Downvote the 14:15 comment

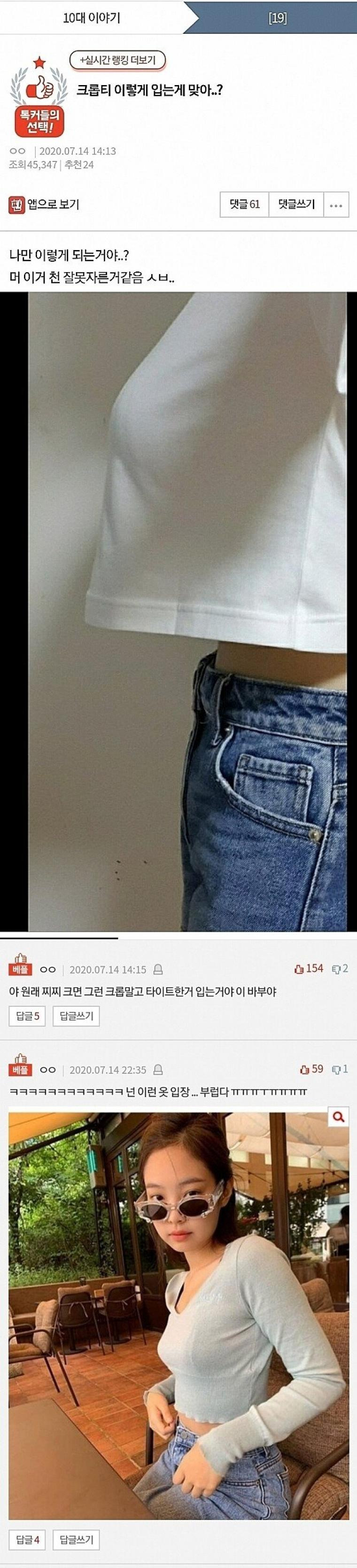(340, 968)
